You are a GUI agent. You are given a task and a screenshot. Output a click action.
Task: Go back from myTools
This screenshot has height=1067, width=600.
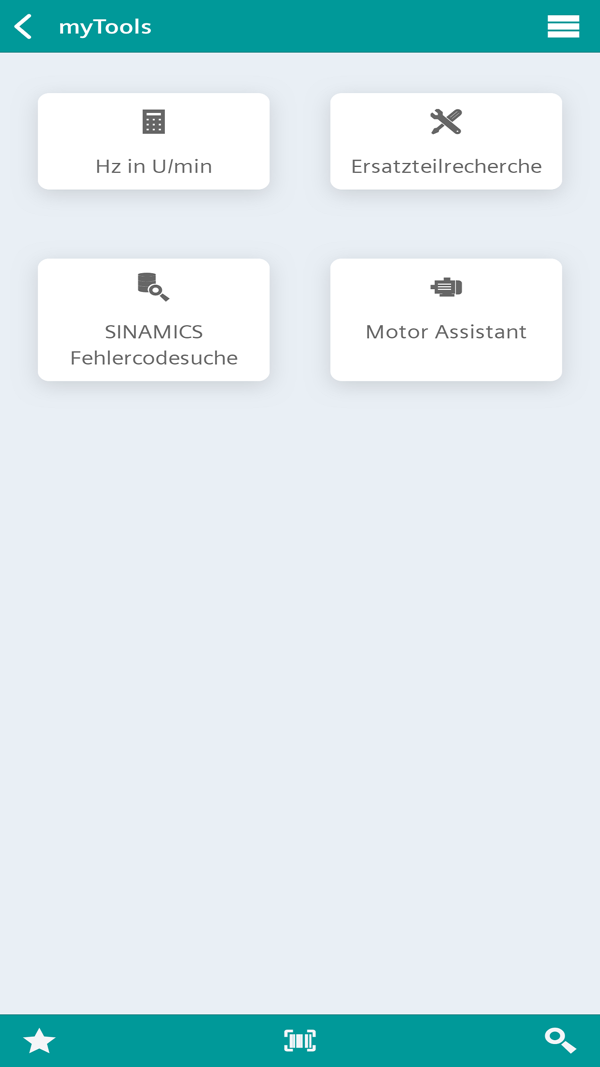point(23,27)
